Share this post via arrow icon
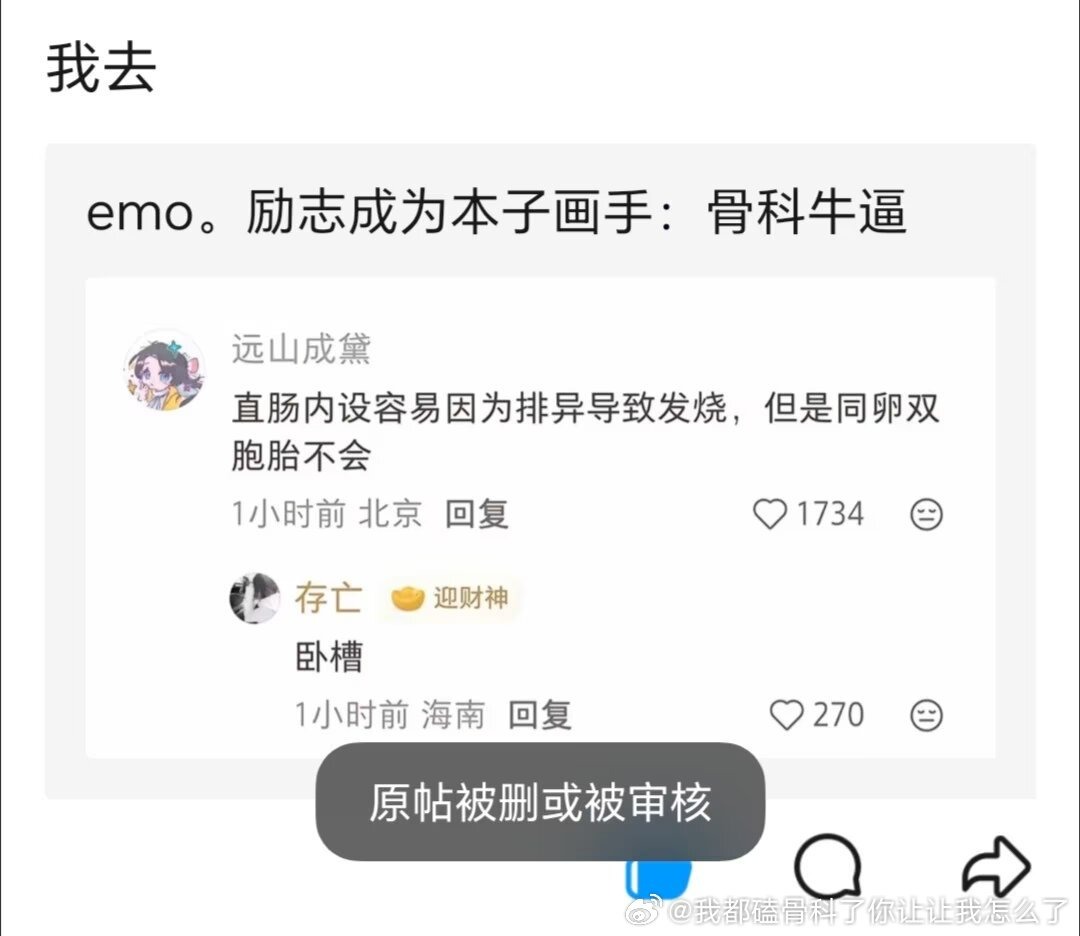Image resolution: width=1080 pixels, height=936 pixels. click(x=995, y=866)
